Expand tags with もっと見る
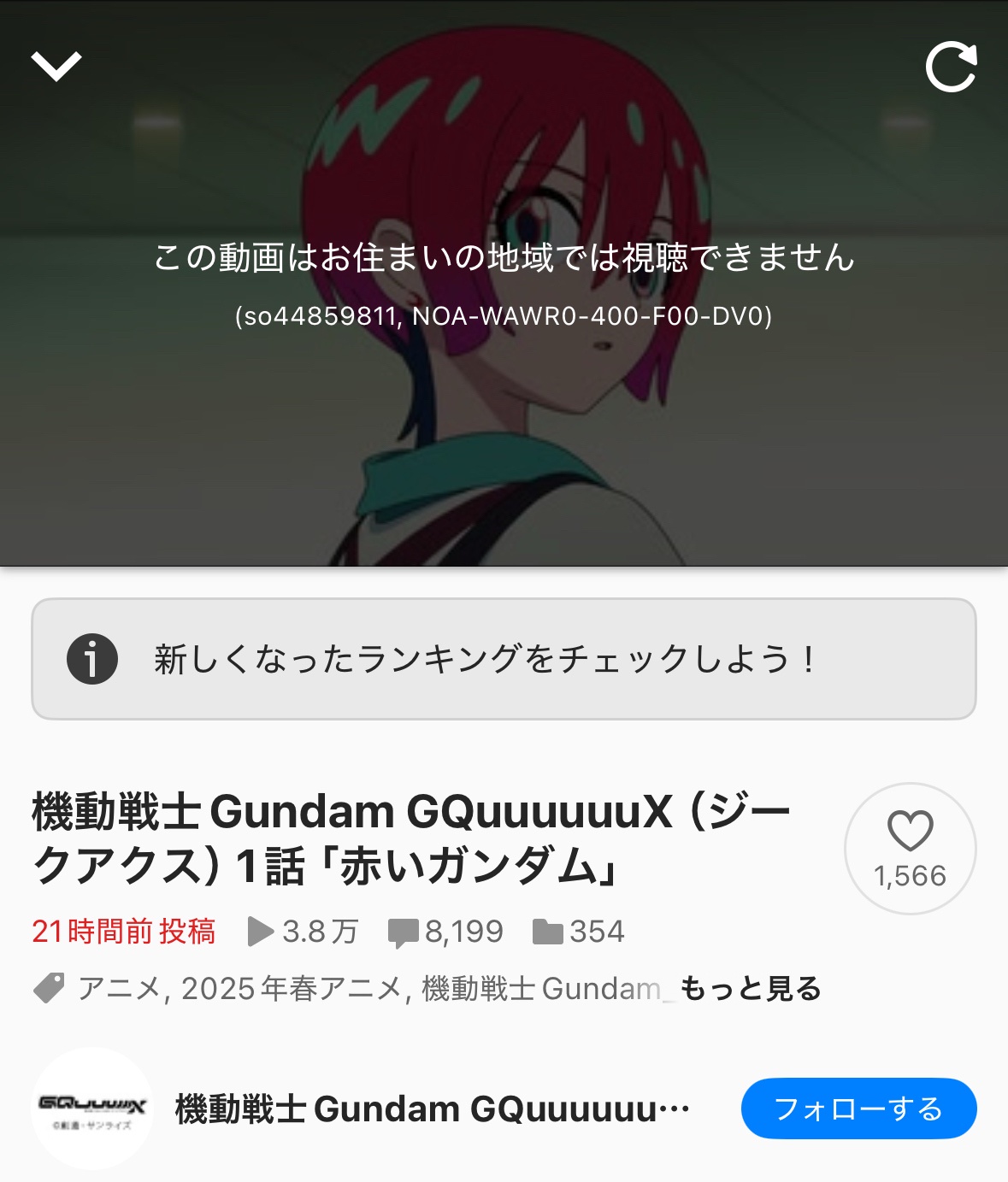1008x1182 pixels. [x=751, y=989]
